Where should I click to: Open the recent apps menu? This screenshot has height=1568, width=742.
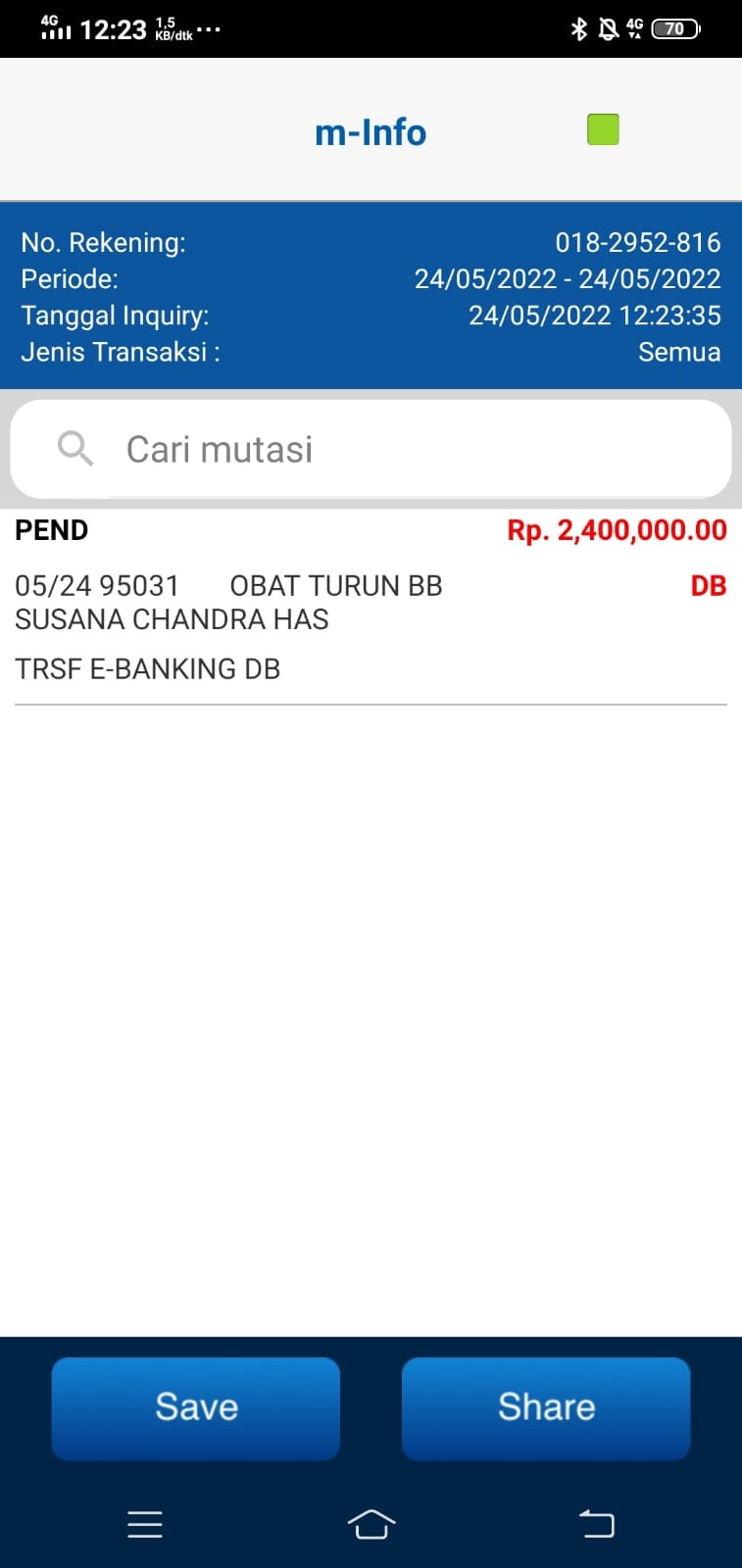[145, 1524]
